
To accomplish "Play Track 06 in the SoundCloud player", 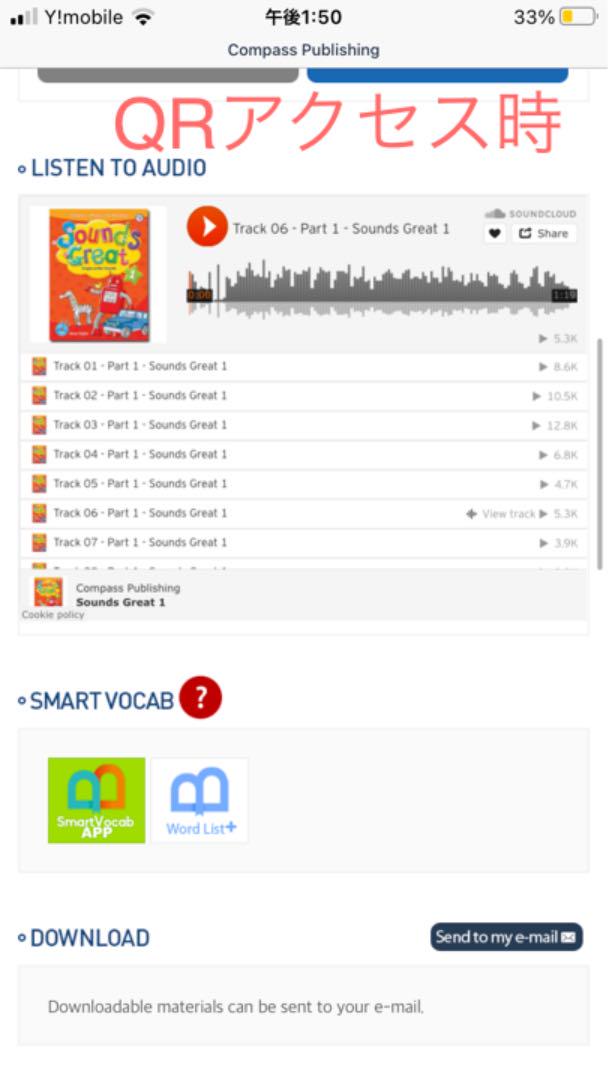I will point(207,226).
